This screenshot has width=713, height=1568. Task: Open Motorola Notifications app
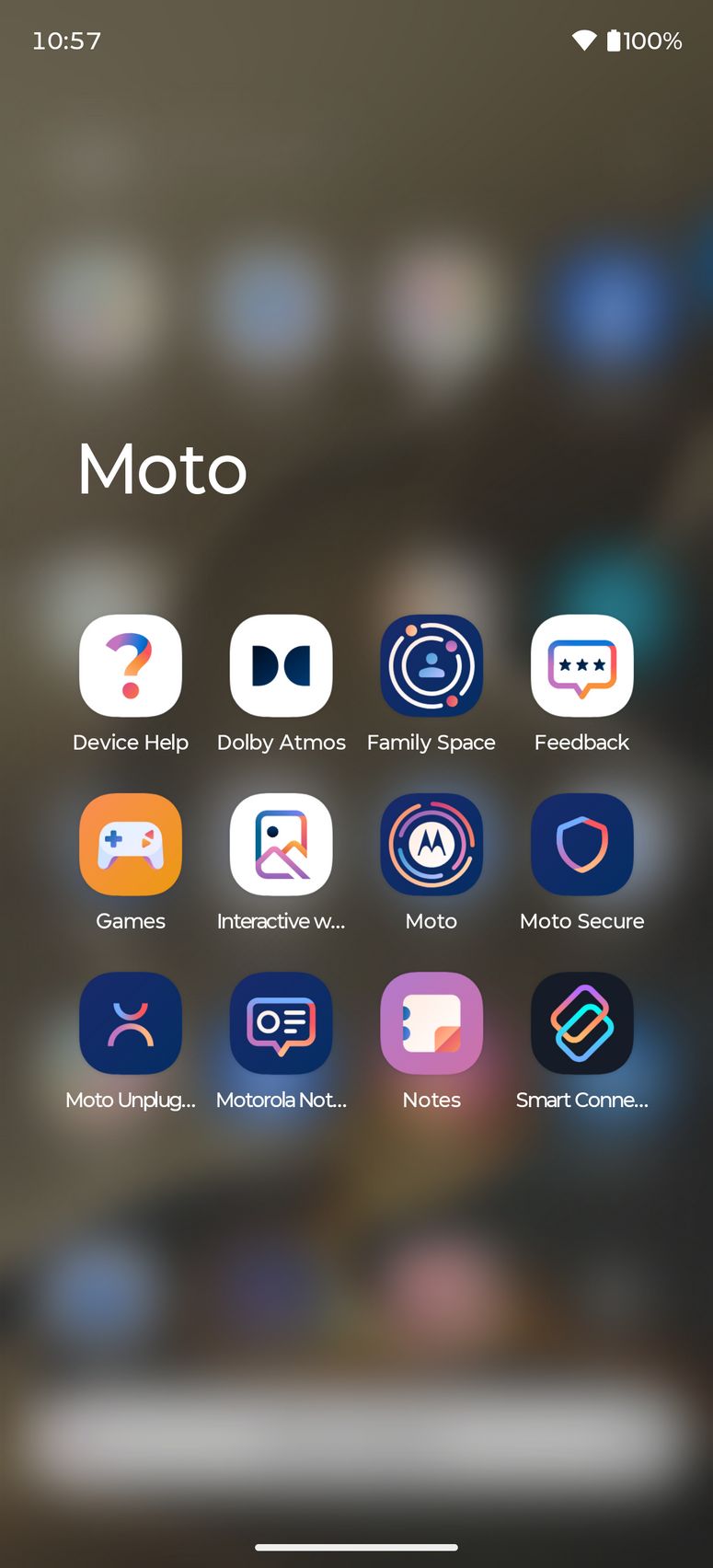281,1023
